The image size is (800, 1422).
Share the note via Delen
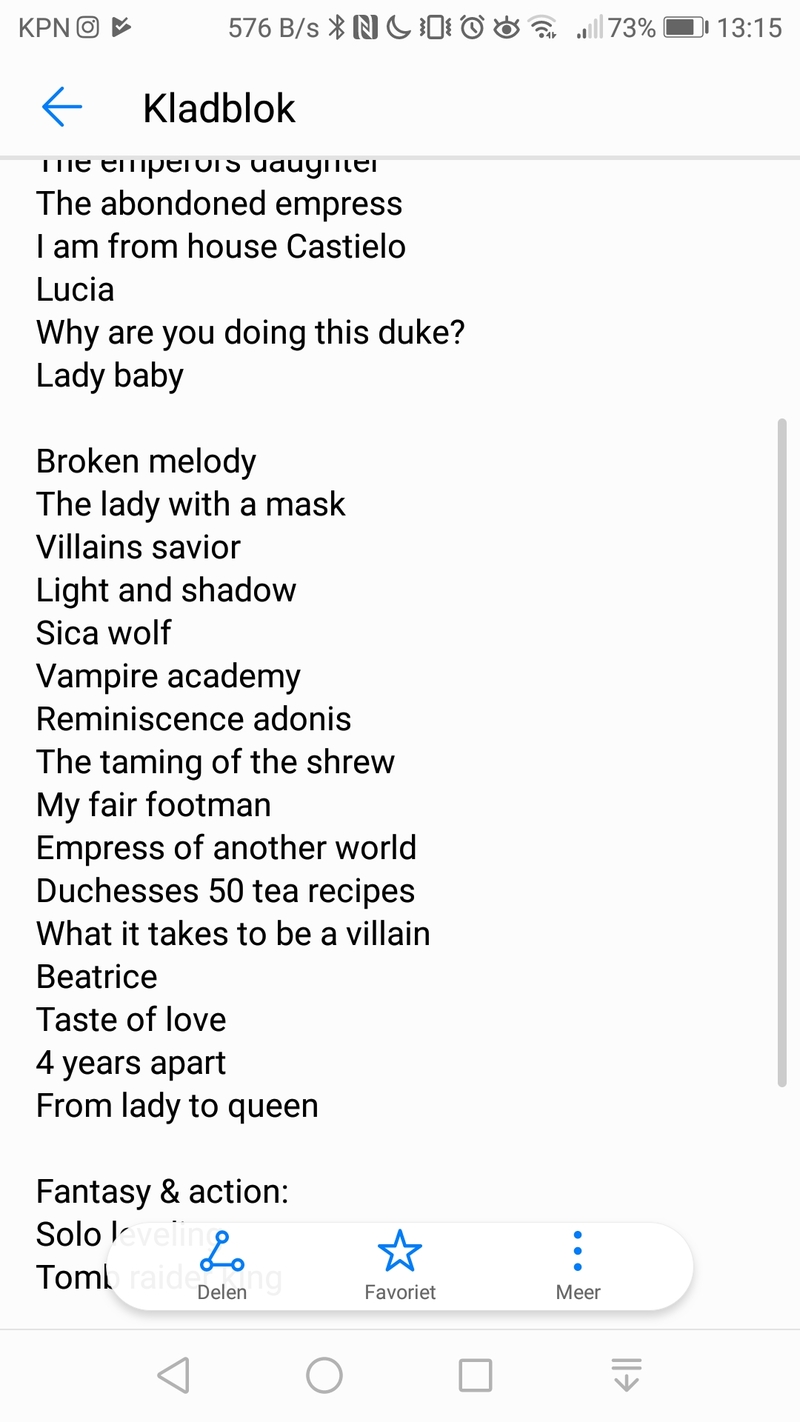[x=222, y=1266]
